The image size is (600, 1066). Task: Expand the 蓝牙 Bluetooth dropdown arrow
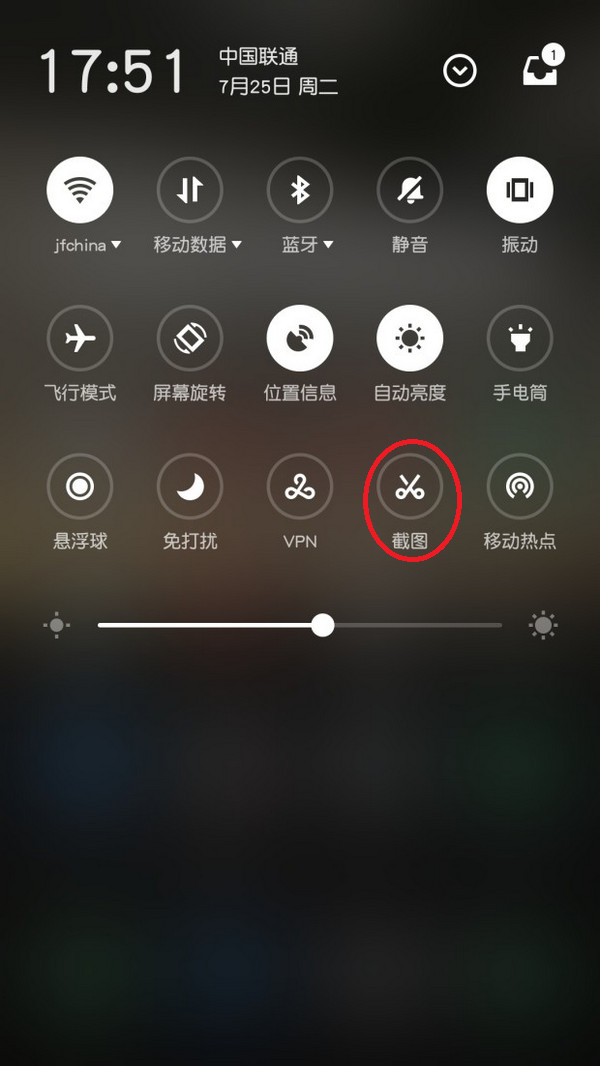point(328,245)
